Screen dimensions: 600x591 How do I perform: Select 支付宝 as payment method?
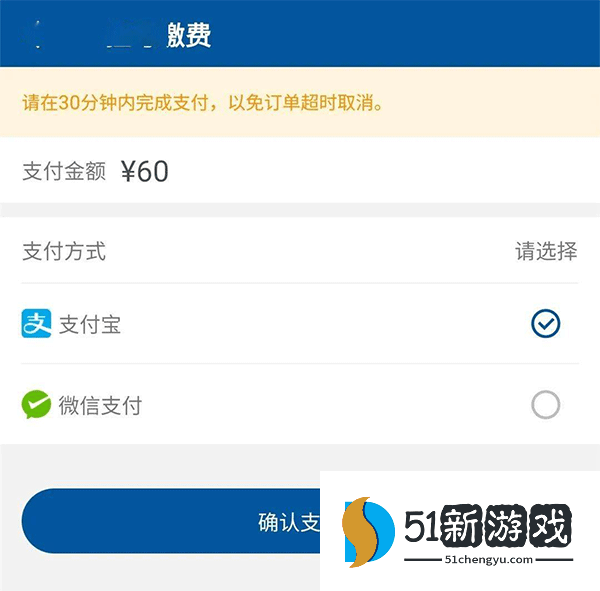[x=546, y=324]
